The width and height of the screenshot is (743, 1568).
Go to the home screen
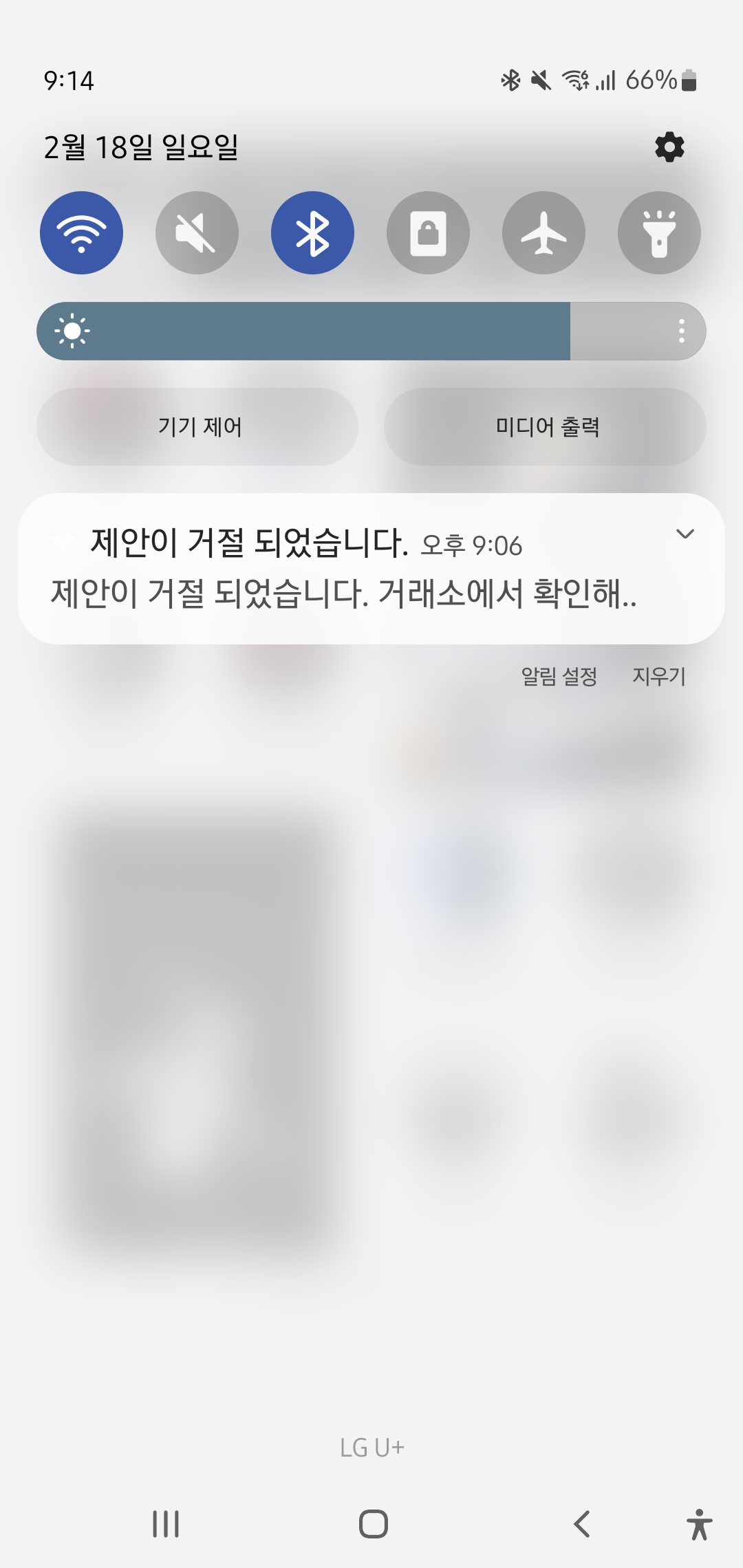point(373,1524)
